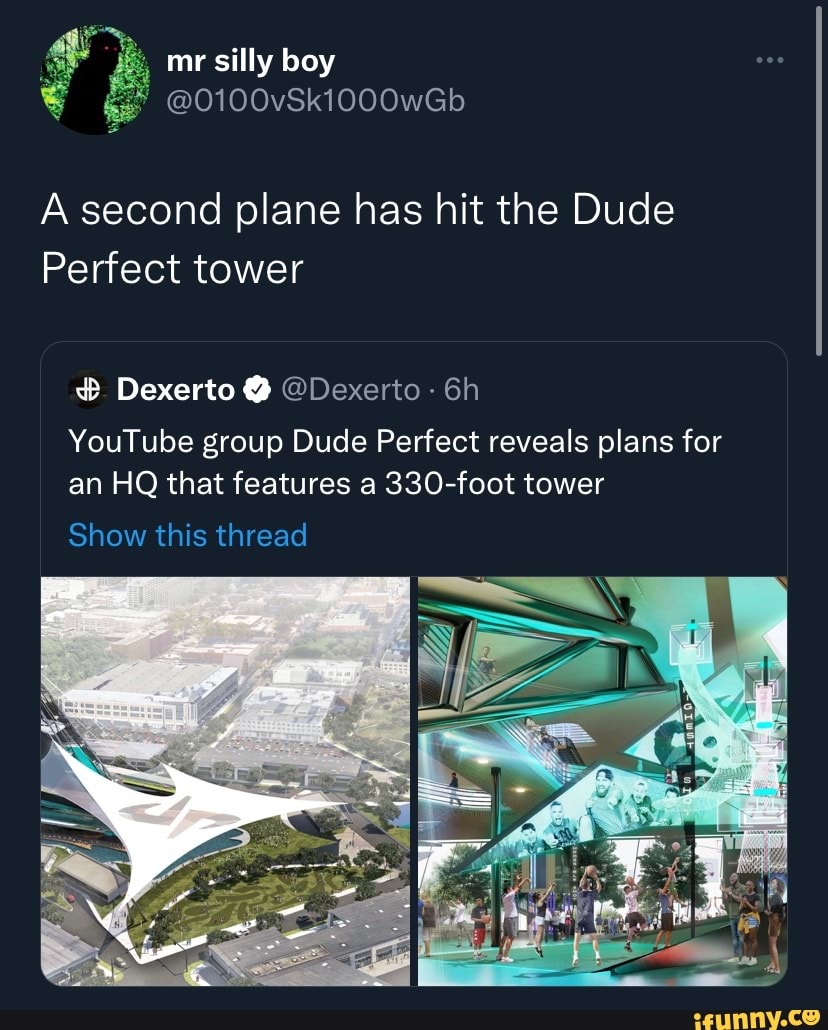Click the mr silly boy display name

click(x=249, y=60)
